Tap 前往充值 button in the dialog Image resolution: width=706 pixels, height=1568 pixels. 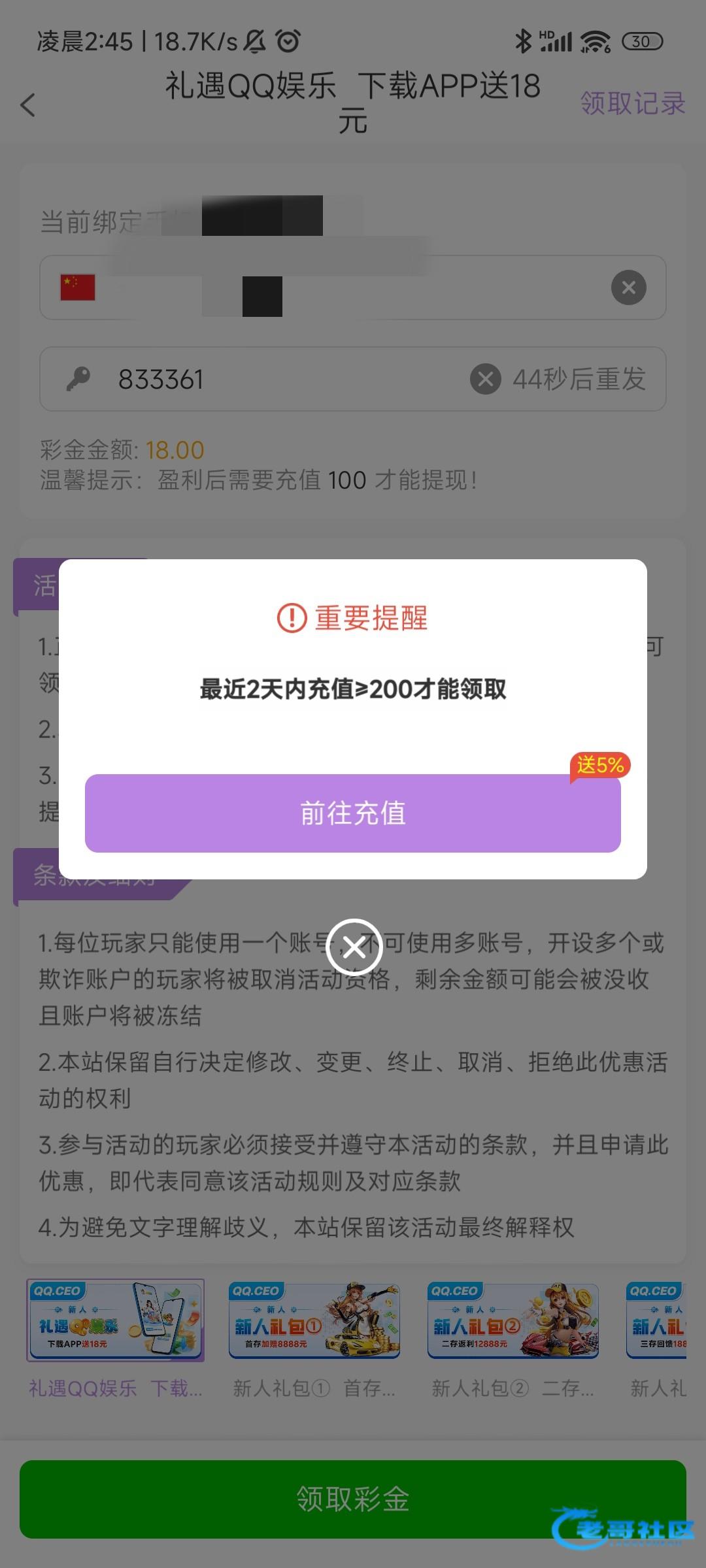coord(353,813)
